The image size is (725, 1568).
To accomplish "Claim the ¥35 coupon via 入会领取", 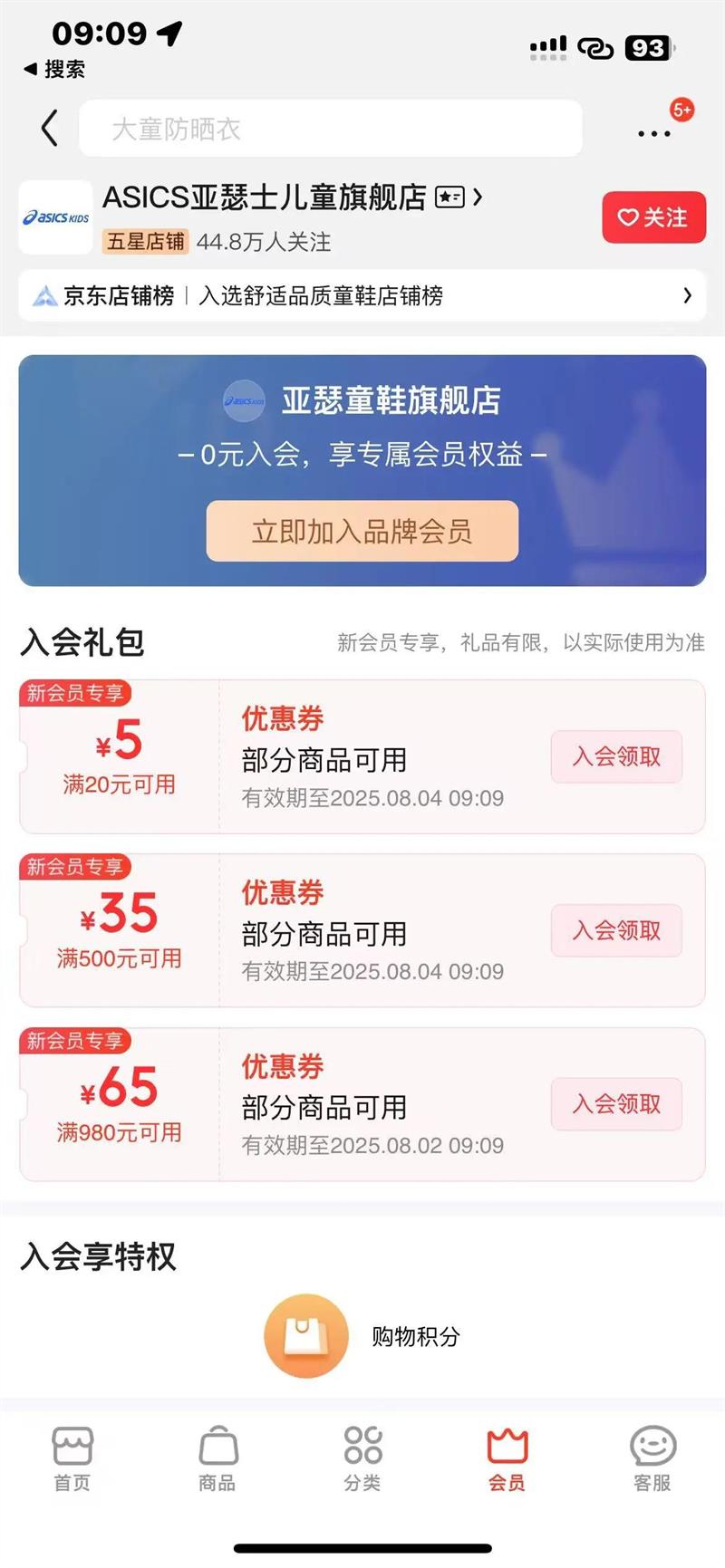I will [616, 930].
